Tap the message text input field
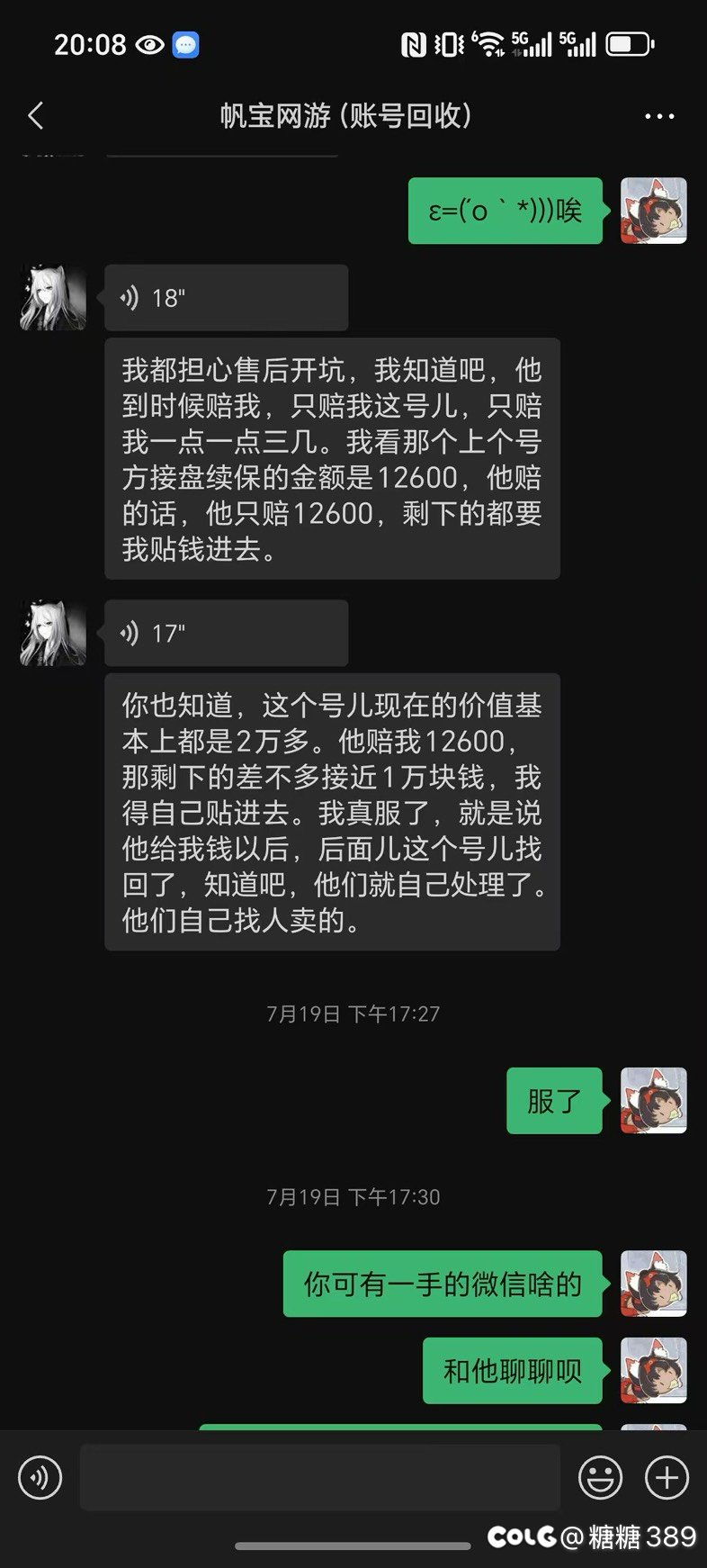 click(320, 1477)
